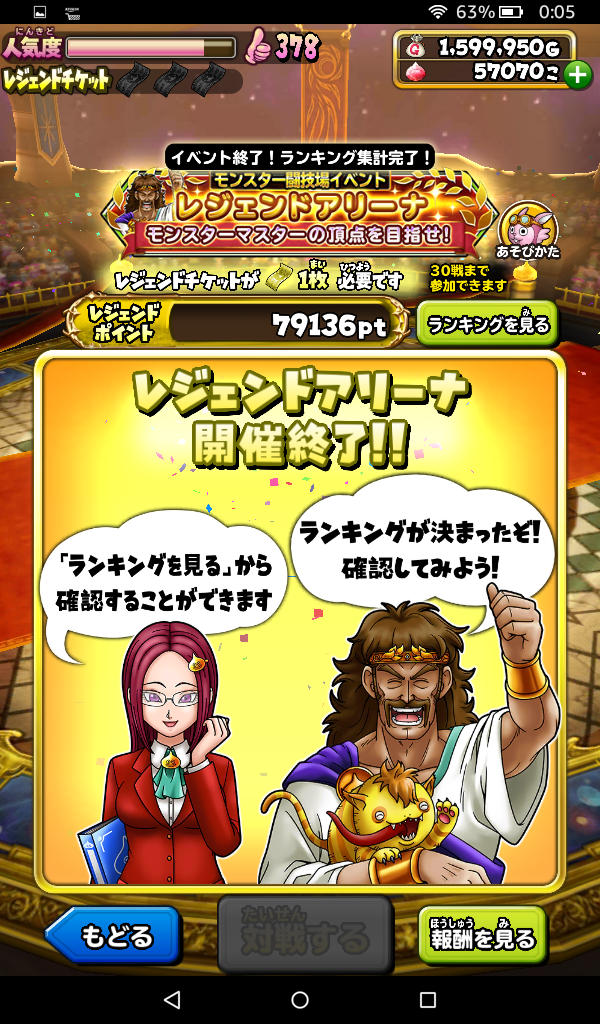Go back with the もどる button
The image size is (600, 1024).
point(113,936)
